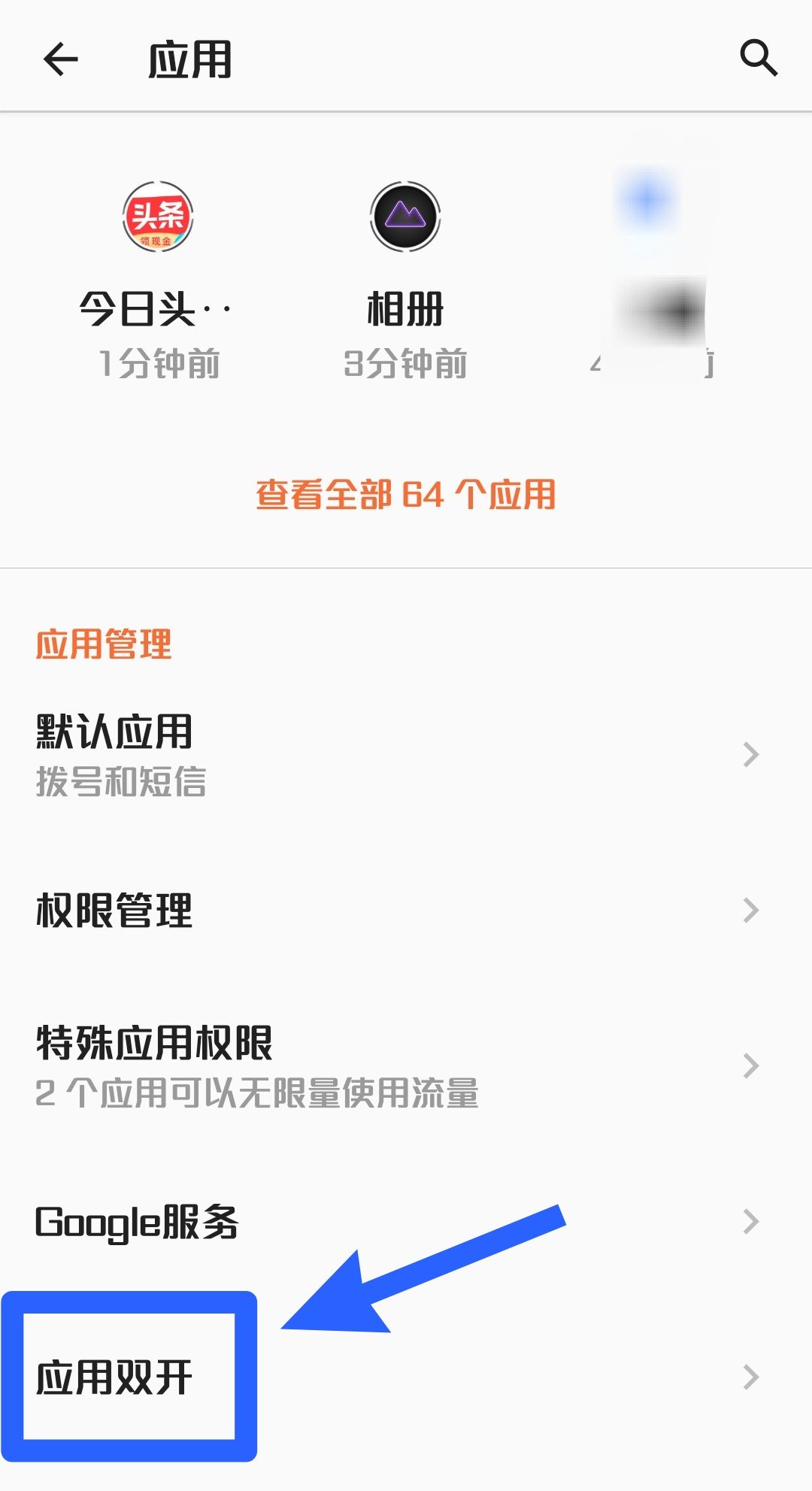Tap the back arrow at top left
Screen dimensions: 812x1491
point(60,59)
